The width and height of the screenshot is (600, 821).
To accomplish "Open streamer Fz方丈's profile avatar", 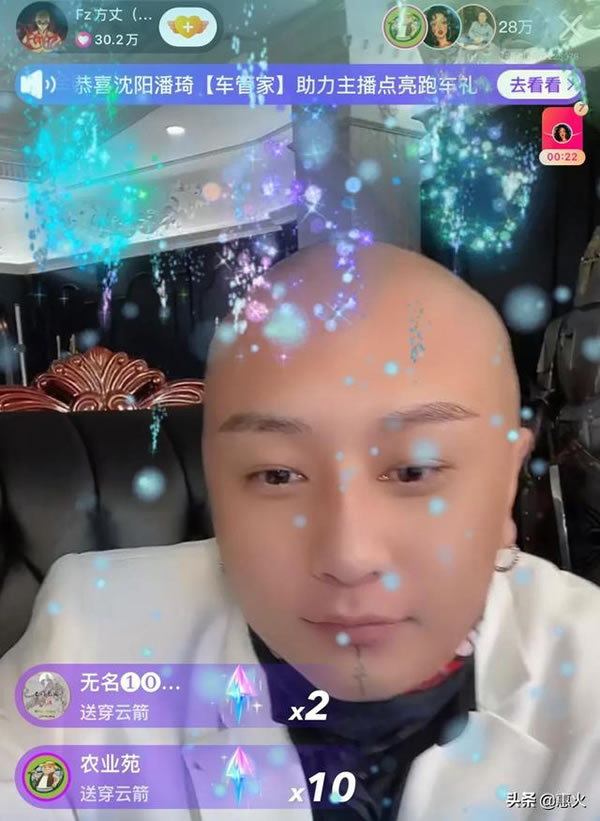I will (40, 27).
